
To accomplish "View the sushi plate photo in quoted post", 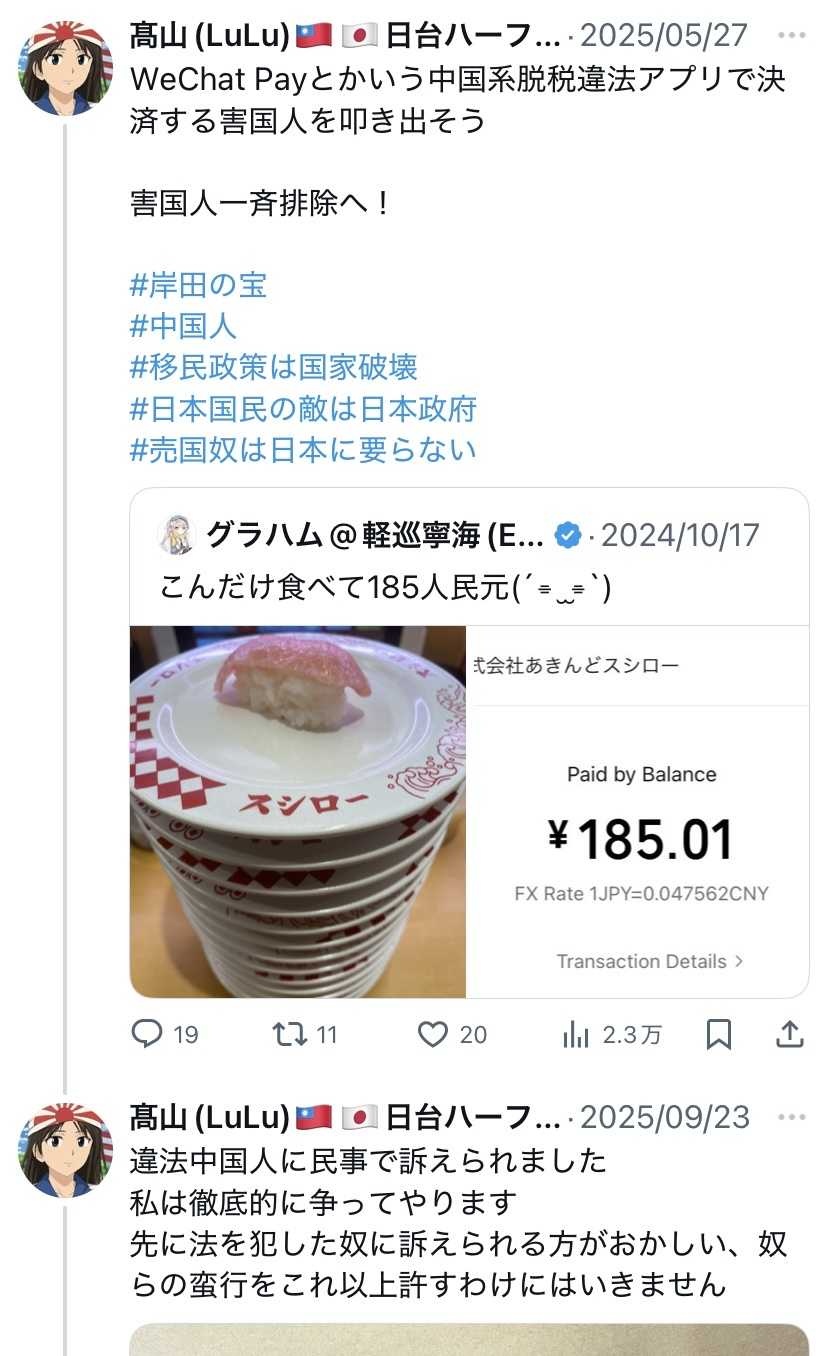I will click(x=298, y=811).
